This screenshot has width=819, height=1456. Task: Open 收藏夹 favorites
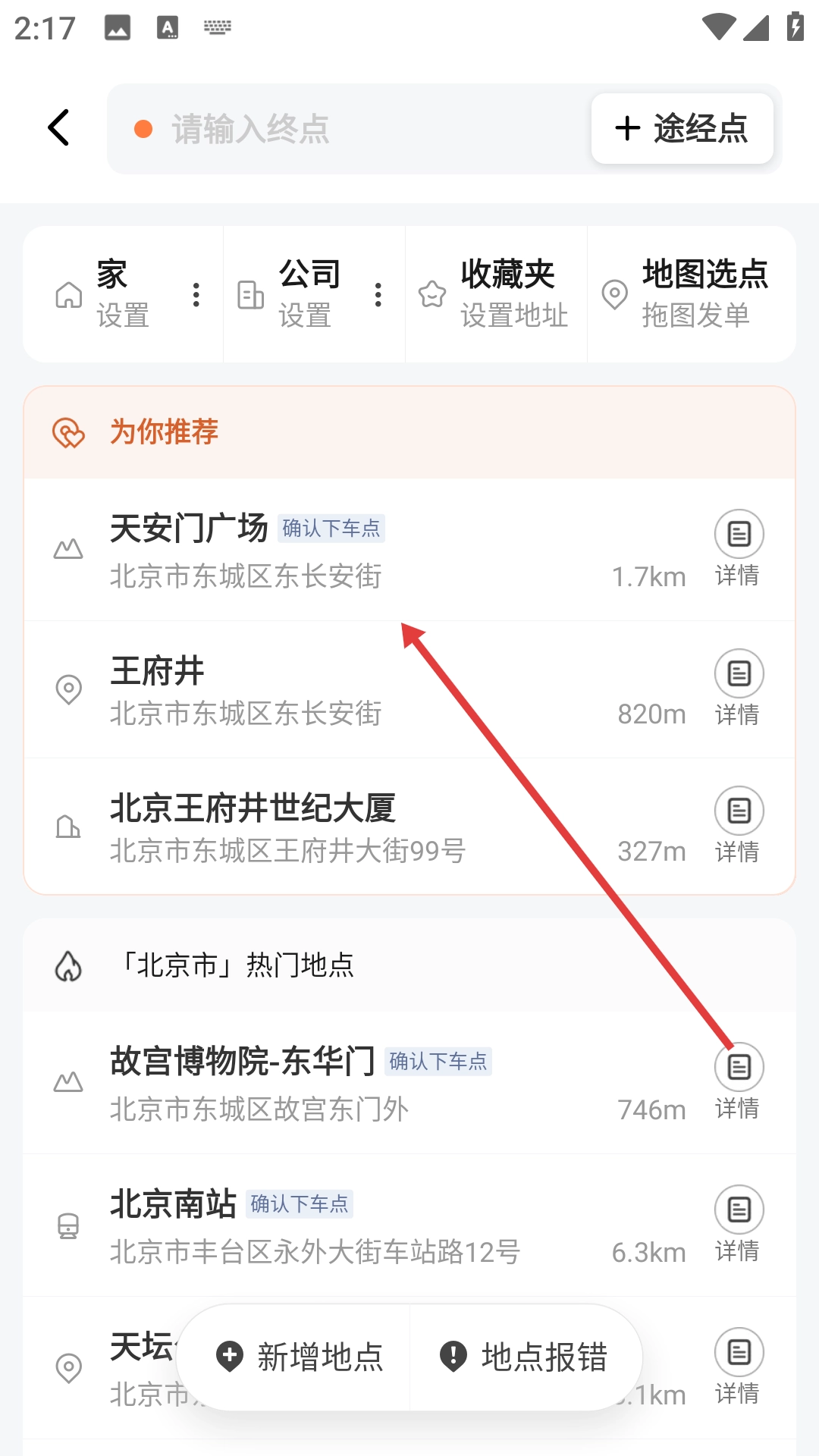pos(497,294)
